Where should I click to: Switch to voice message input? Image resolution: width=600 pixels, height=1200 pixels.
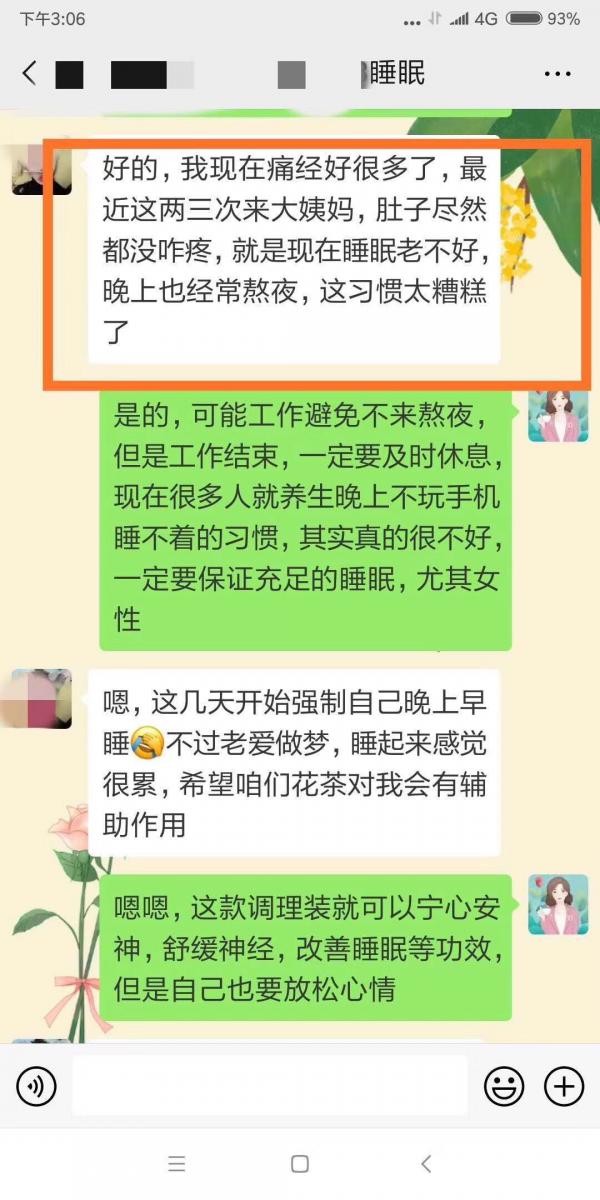click(x=37, y=1086)
